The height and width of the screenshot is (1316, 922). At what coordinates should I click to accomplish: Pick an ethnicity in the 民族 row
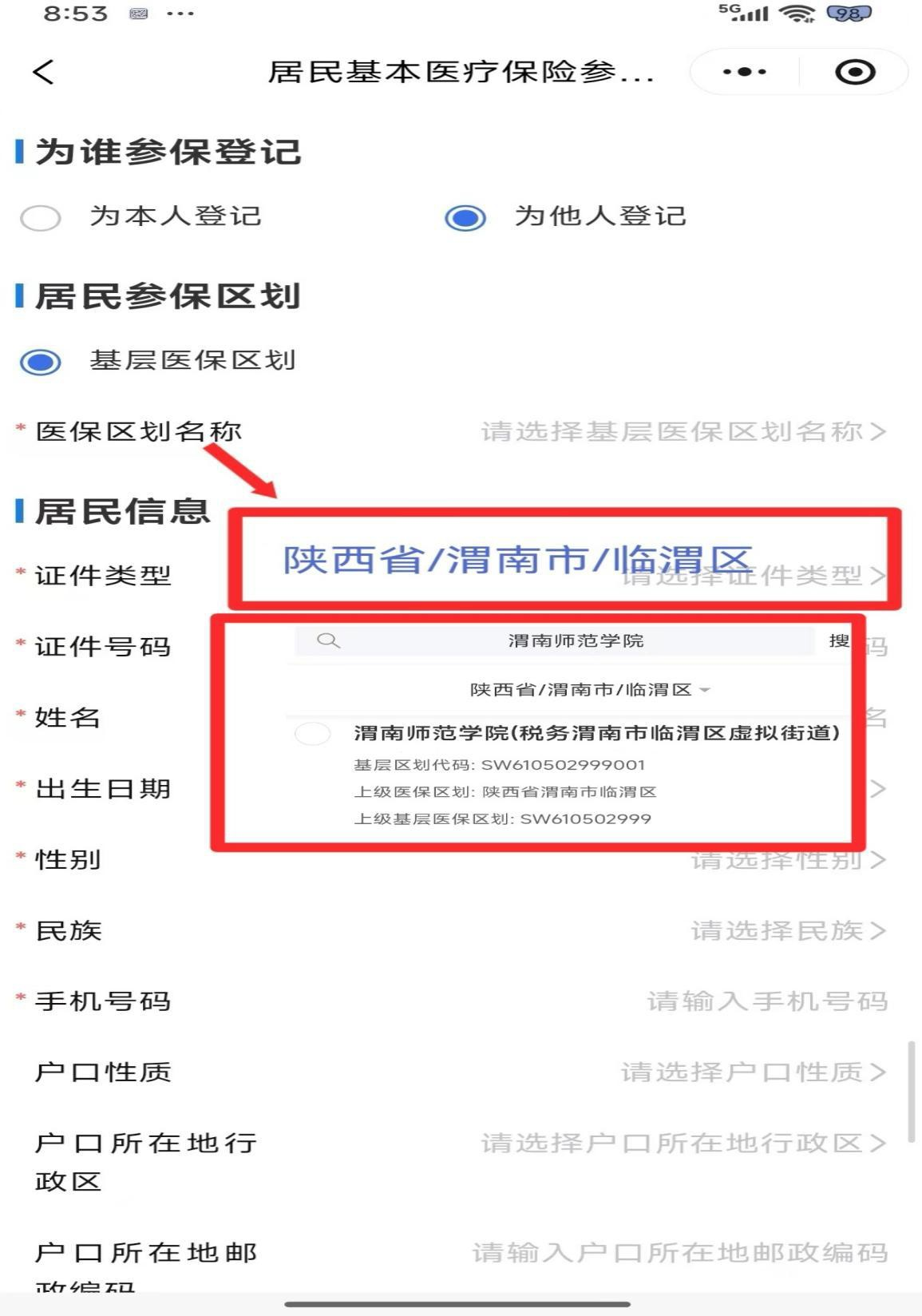coord(788,931)
